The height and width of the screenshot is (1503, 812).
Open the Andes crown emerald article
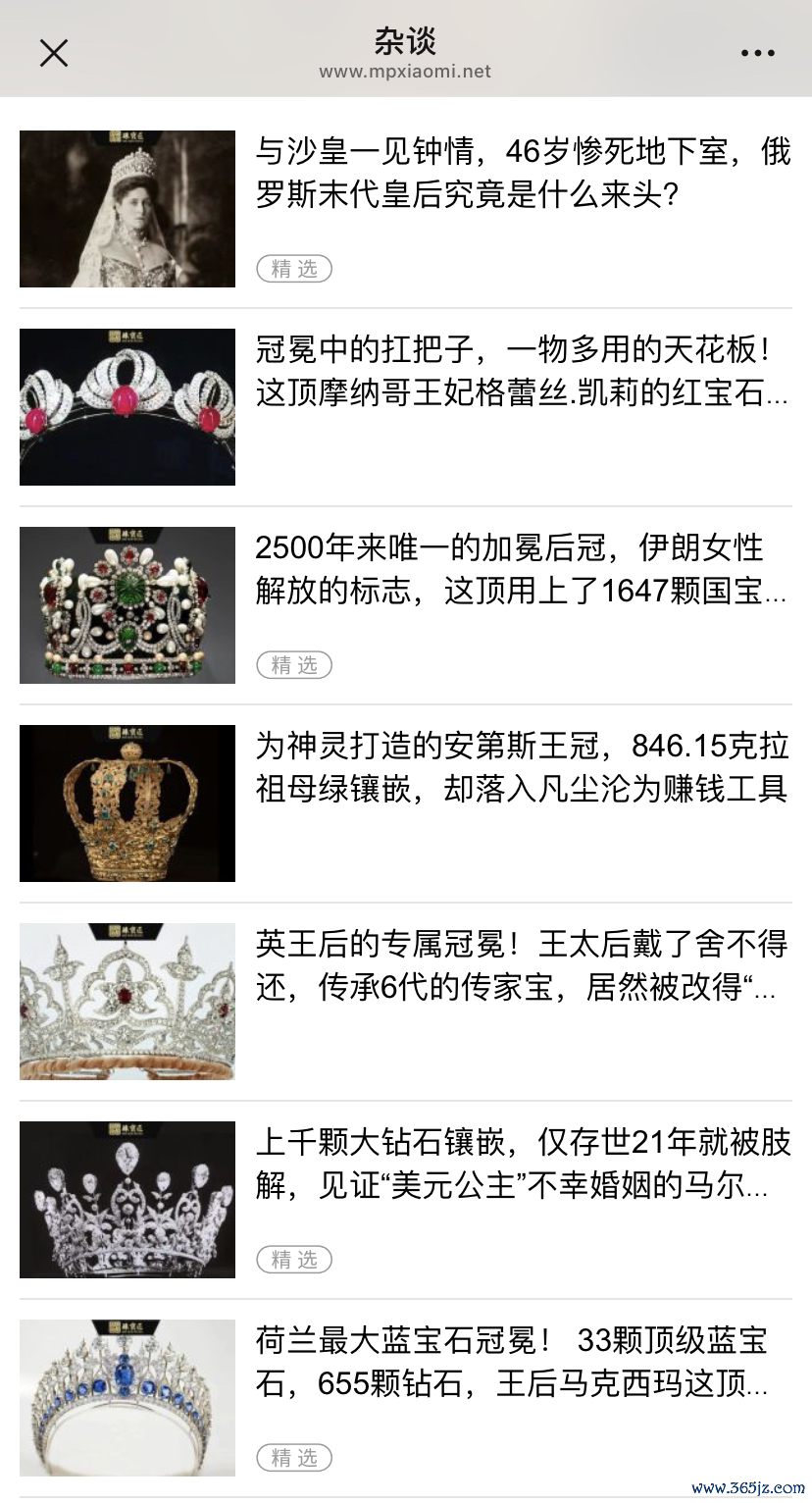click(x=522, y=768)
